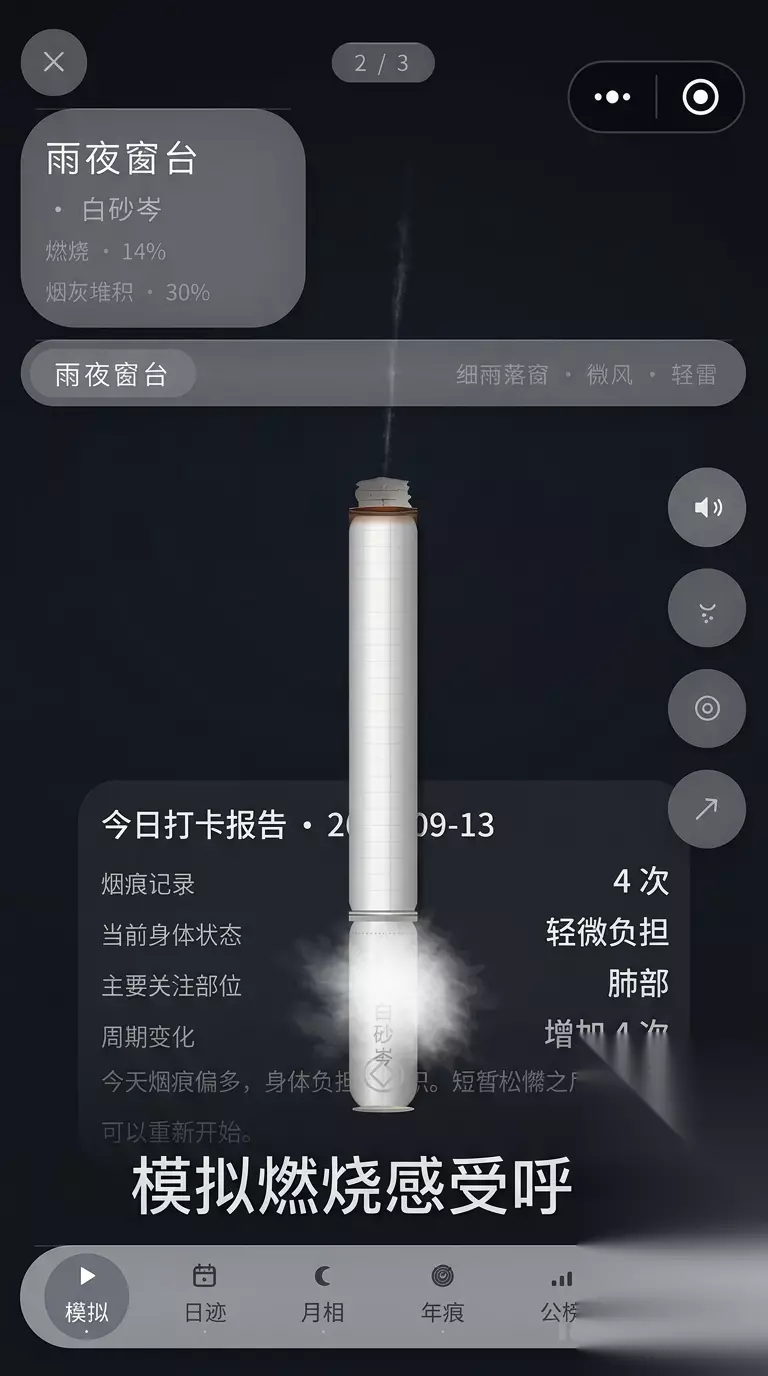
Task: Open the share arrow button
Action: coord(707,810)
